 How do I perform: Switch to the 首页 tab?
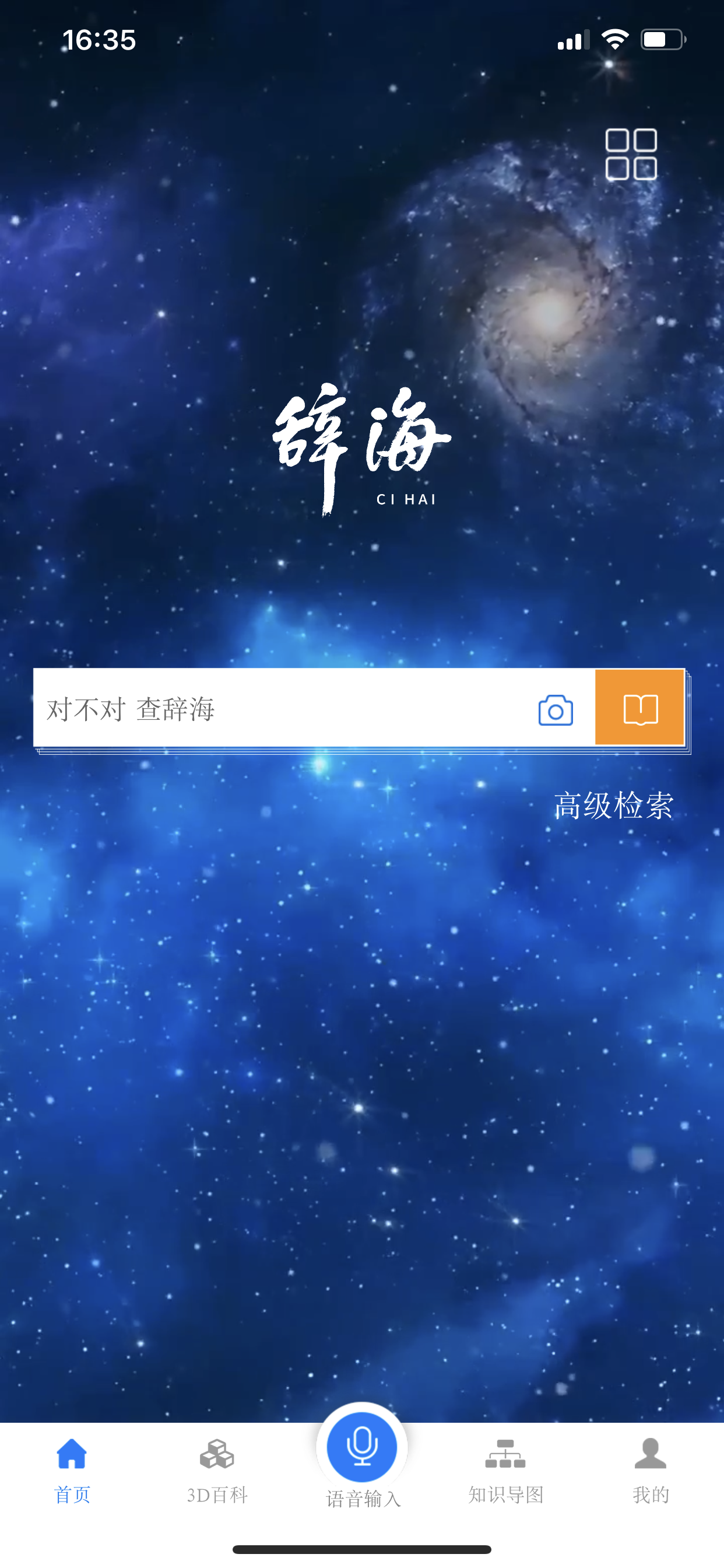pos(72,1469)
